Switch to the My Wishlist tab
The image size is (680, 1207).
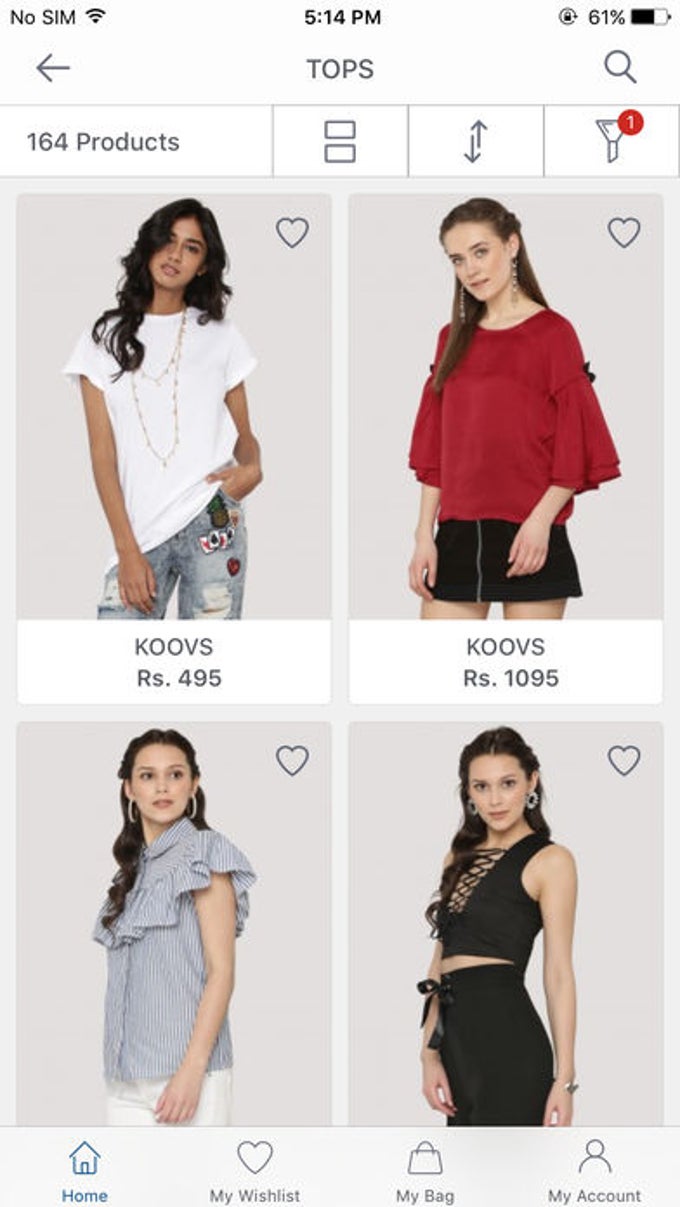click(x=255, y=1170)
